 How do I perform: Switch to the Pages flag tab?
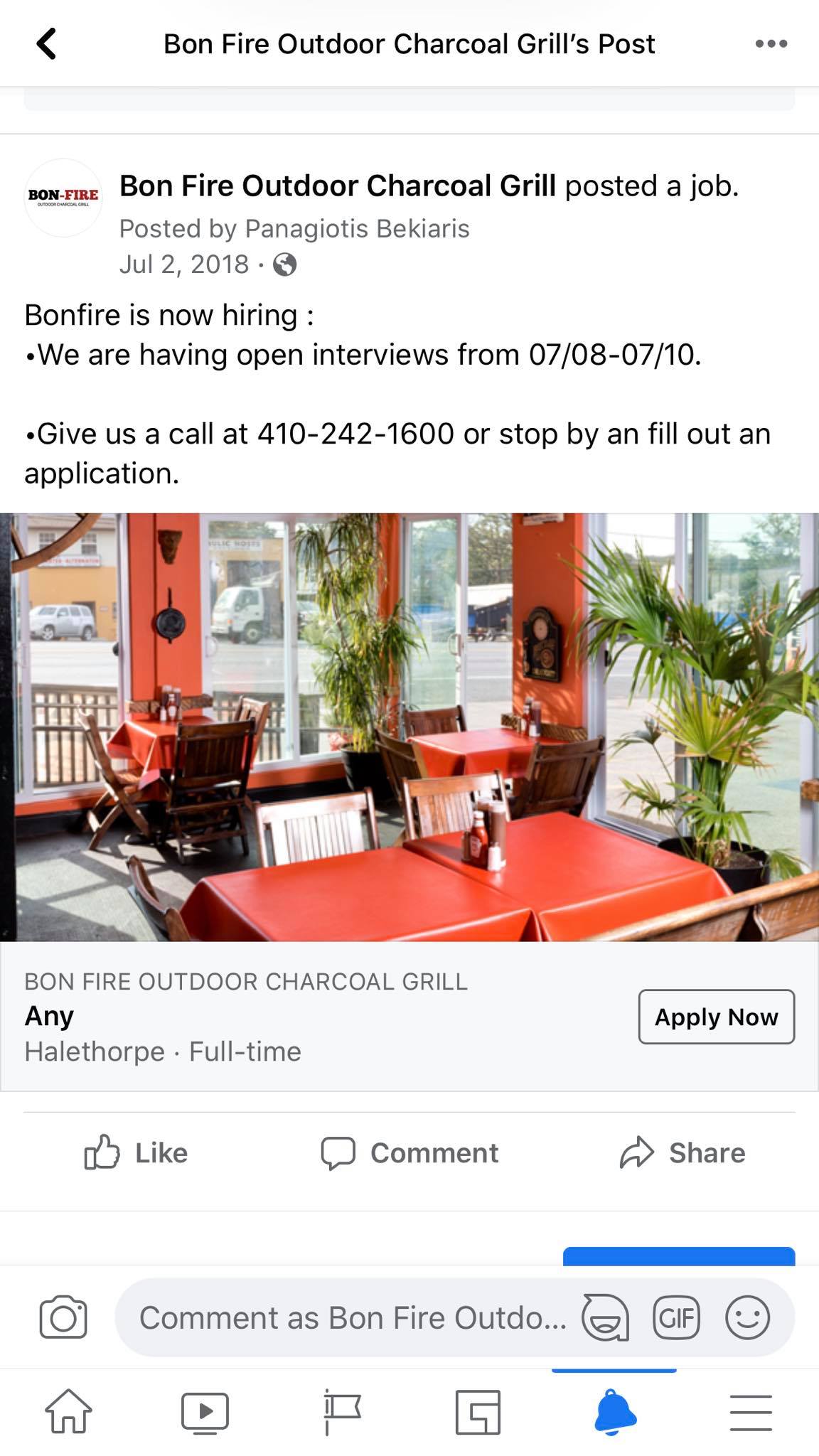341,1411
